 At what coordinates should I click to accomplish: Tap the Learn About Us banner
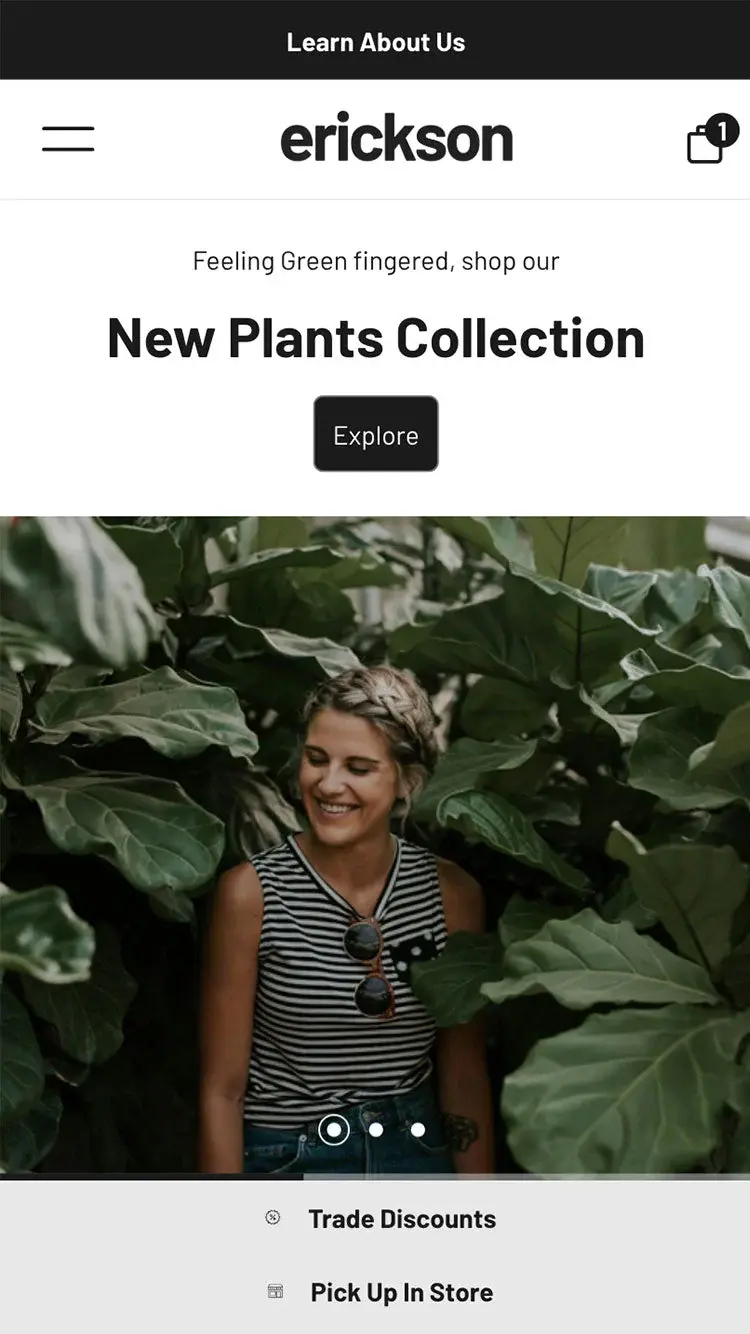click(375, 42)
